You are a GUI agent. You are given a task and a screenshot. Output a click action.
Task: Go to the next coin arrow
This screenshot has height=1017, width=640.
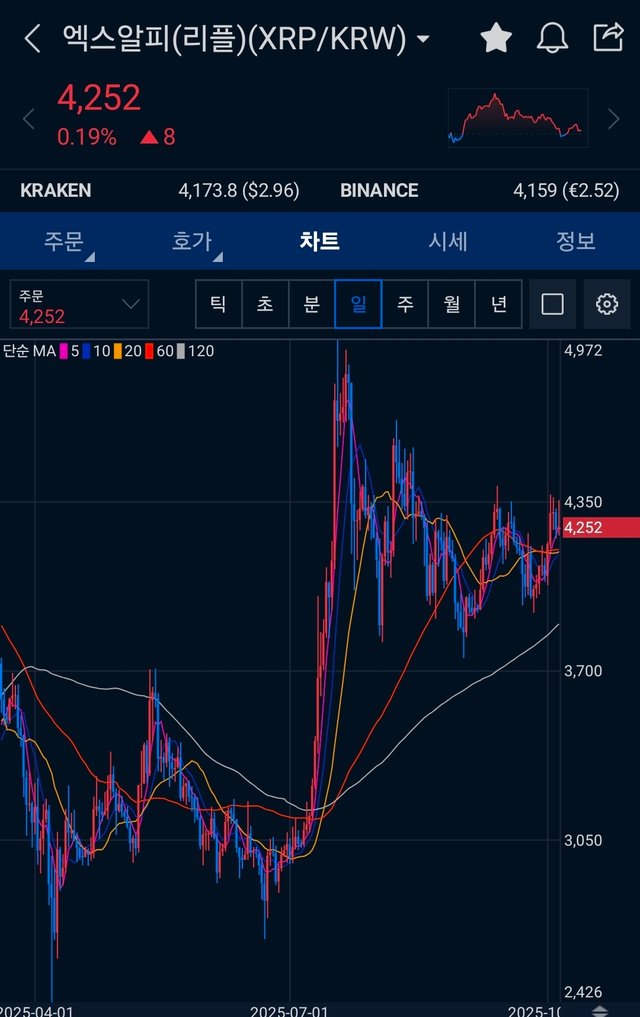(614, 120)
